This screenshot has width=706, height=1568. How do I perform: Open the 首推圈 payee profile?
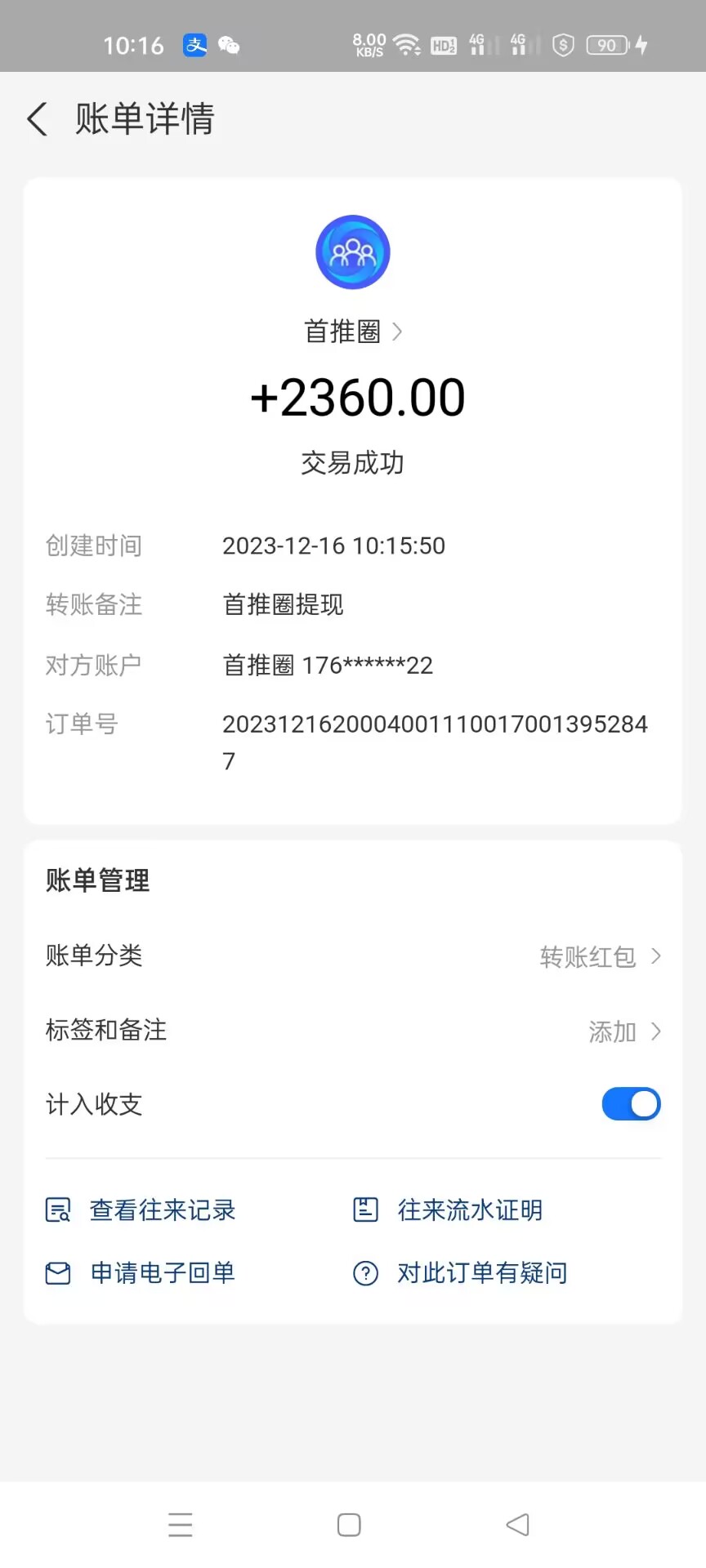[353, 332]
